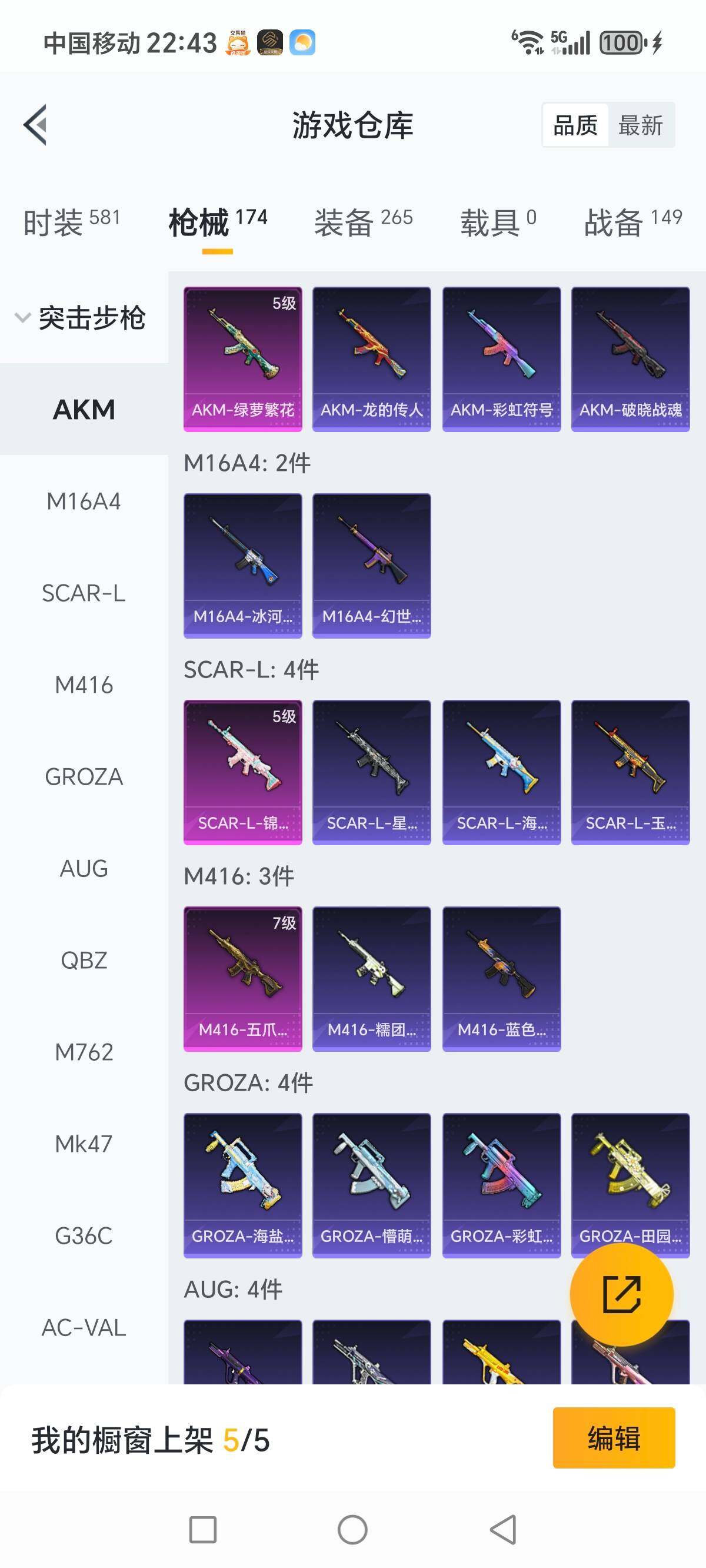
Task: Sort the inventory by 最新
Action: point(640,125)
